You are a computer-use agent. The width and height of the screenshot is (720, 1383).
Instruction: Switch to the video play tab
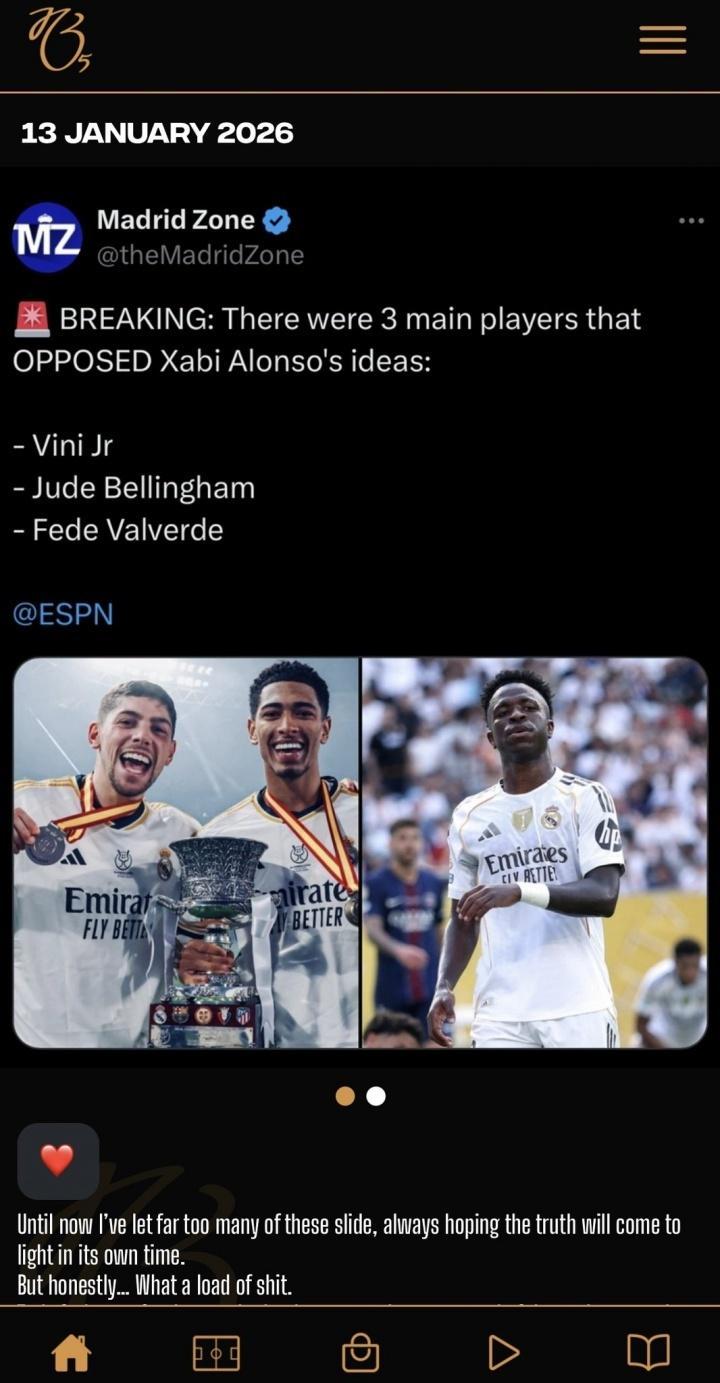[x=503, y=1353]
